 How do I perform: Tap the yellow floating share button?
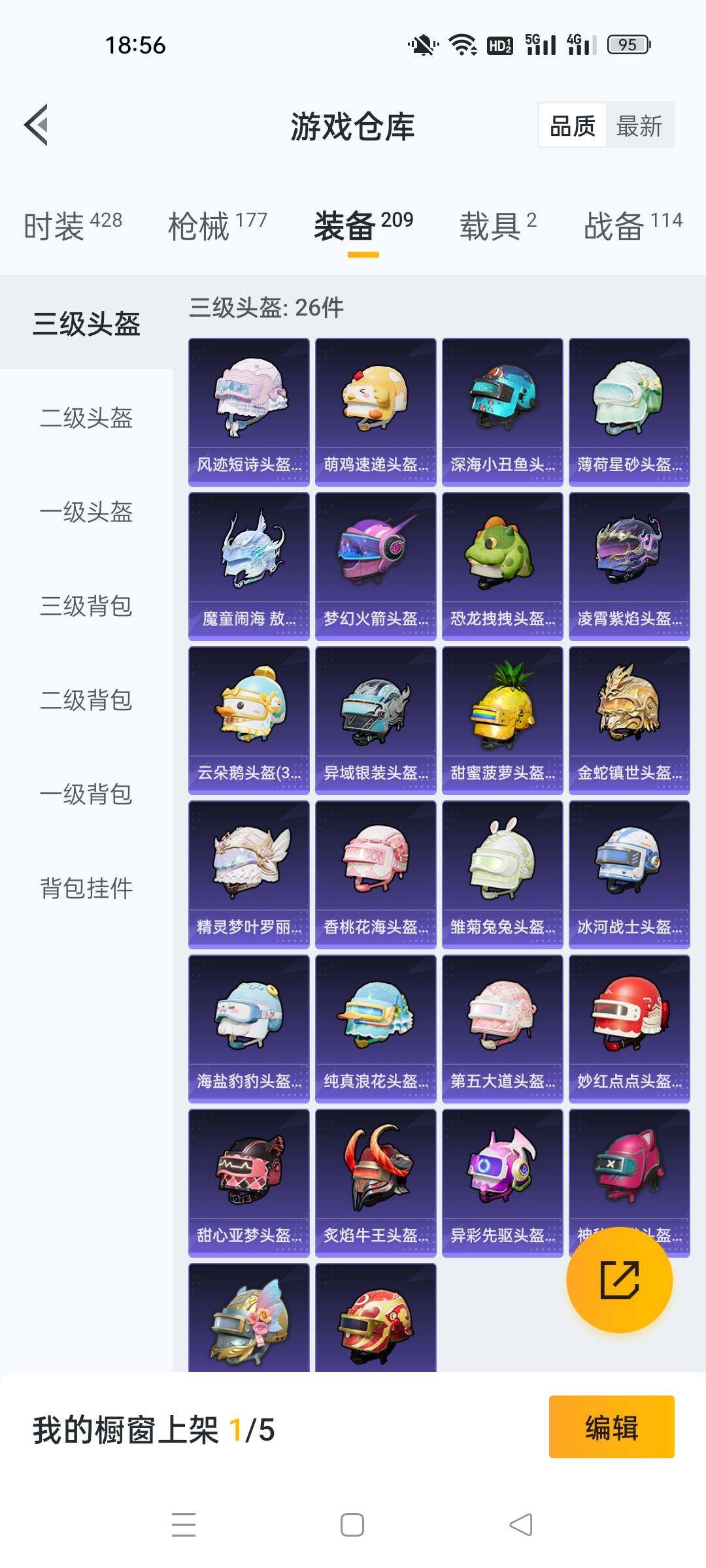619,1279
